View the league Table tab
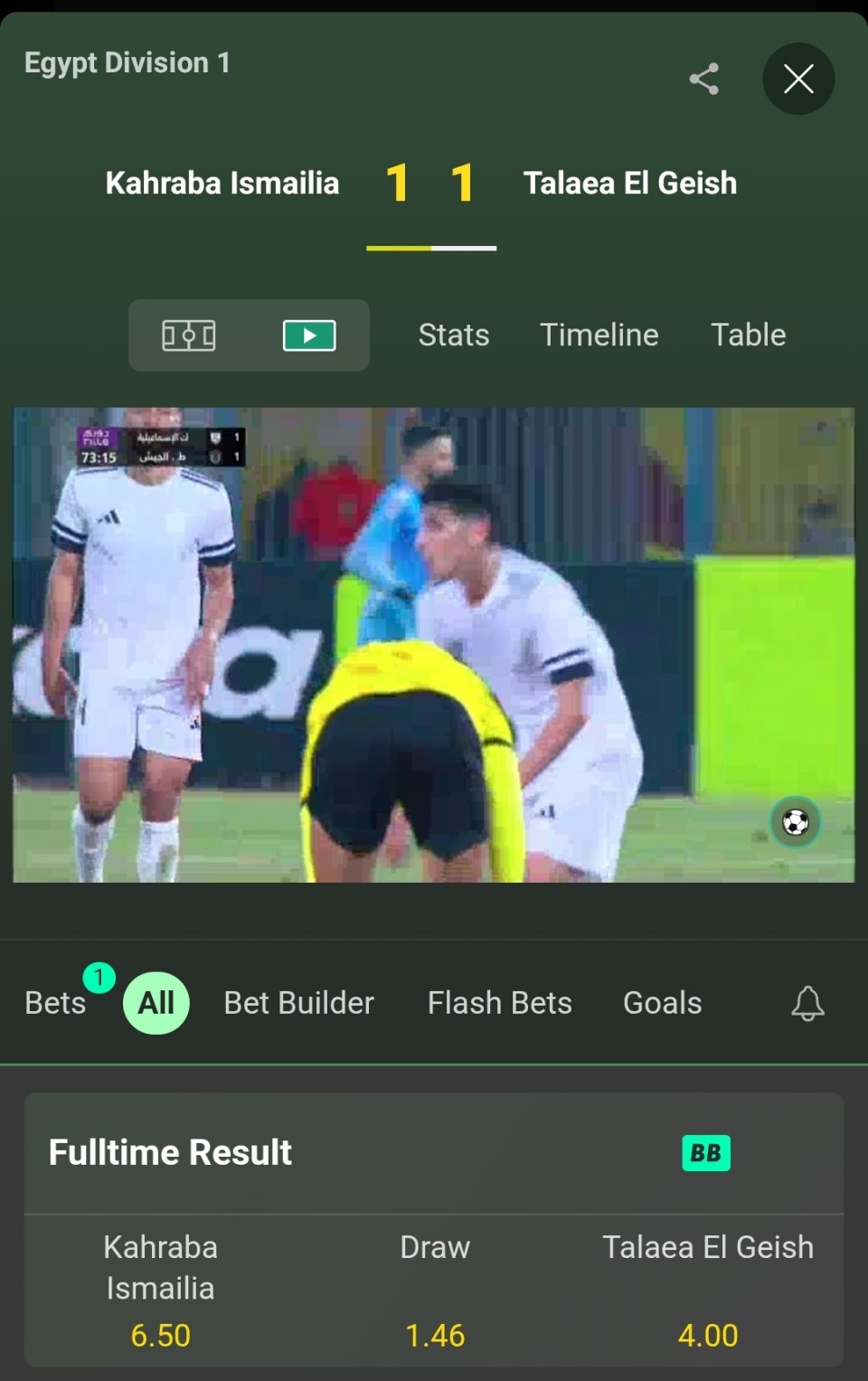 (x=748, y=336)
